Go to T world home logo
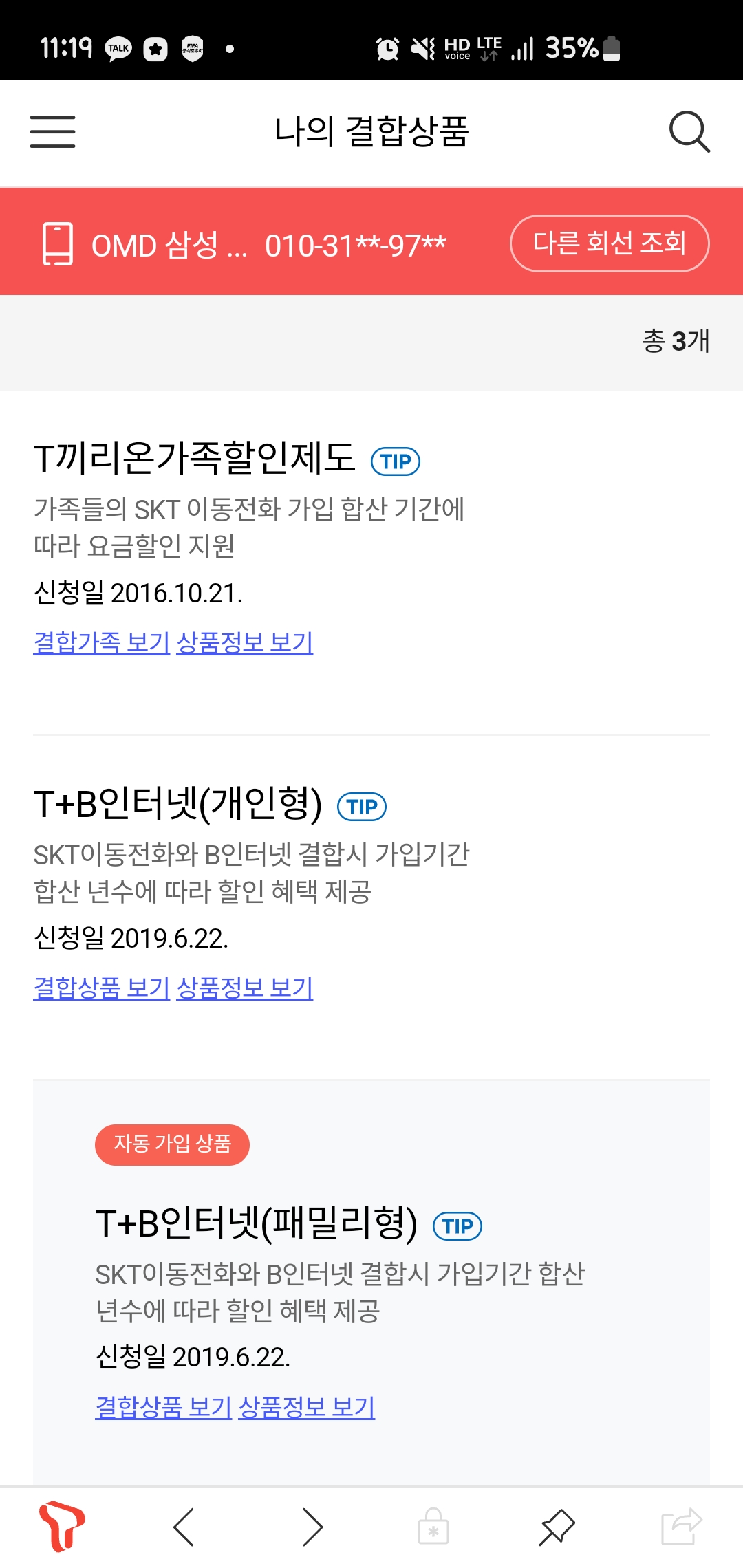Viewport: 743px width, 1568px height. (x=62, y=1527)
